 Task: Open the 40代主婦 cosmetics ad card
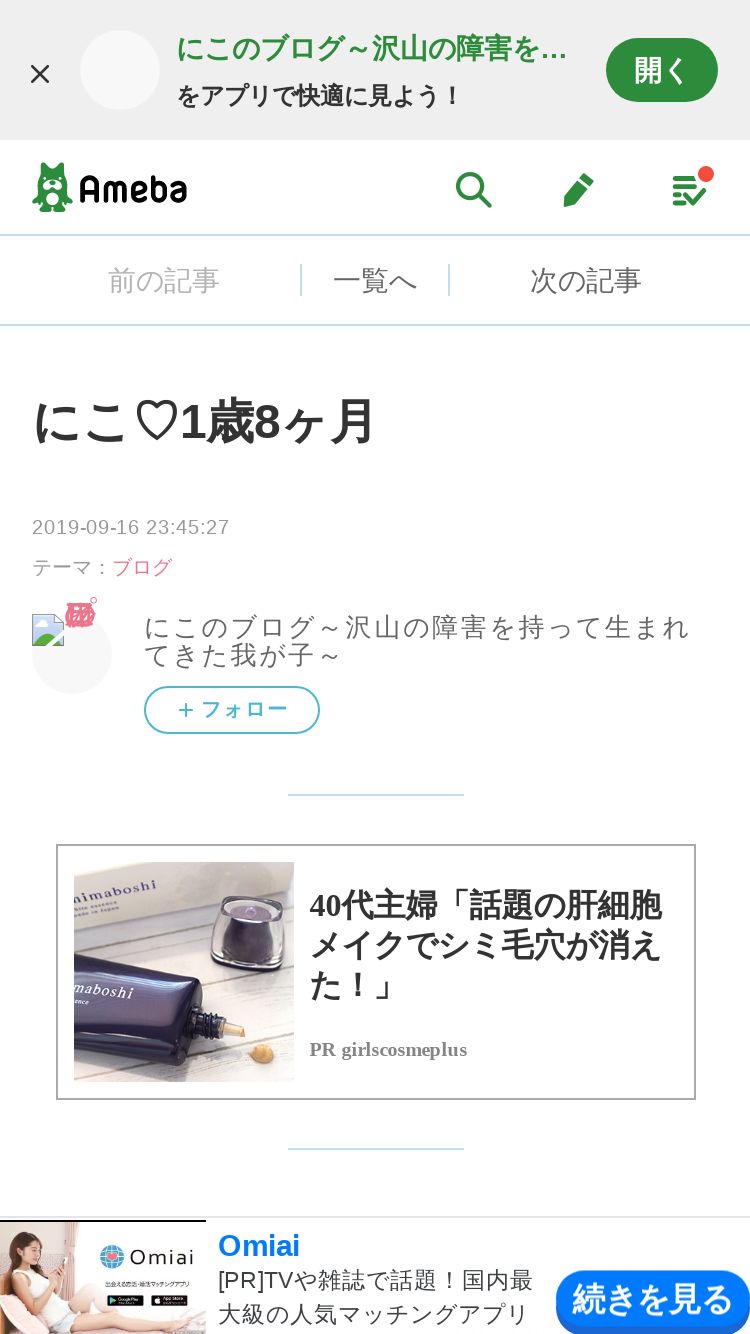pos(376,972)
